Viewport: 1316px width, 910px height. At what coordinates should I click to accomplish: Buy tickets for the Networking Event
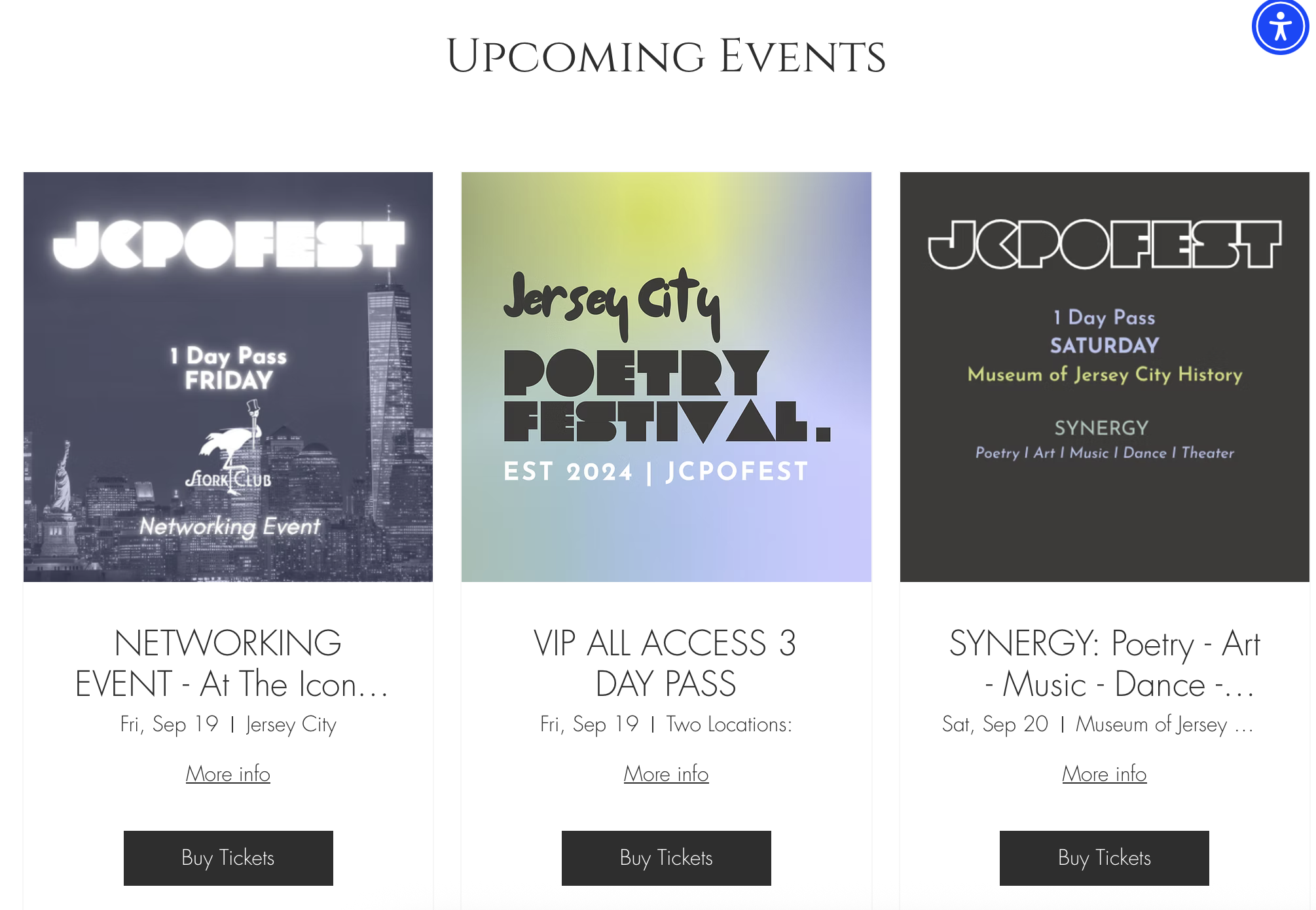click(228, 858)
